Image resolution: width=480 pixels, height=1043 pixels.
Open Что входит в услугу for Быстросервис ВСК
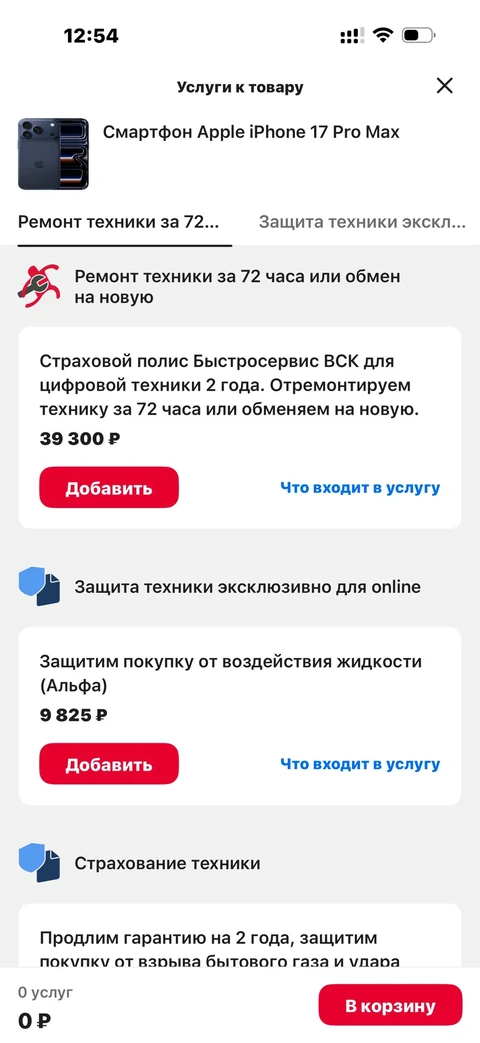360,488
